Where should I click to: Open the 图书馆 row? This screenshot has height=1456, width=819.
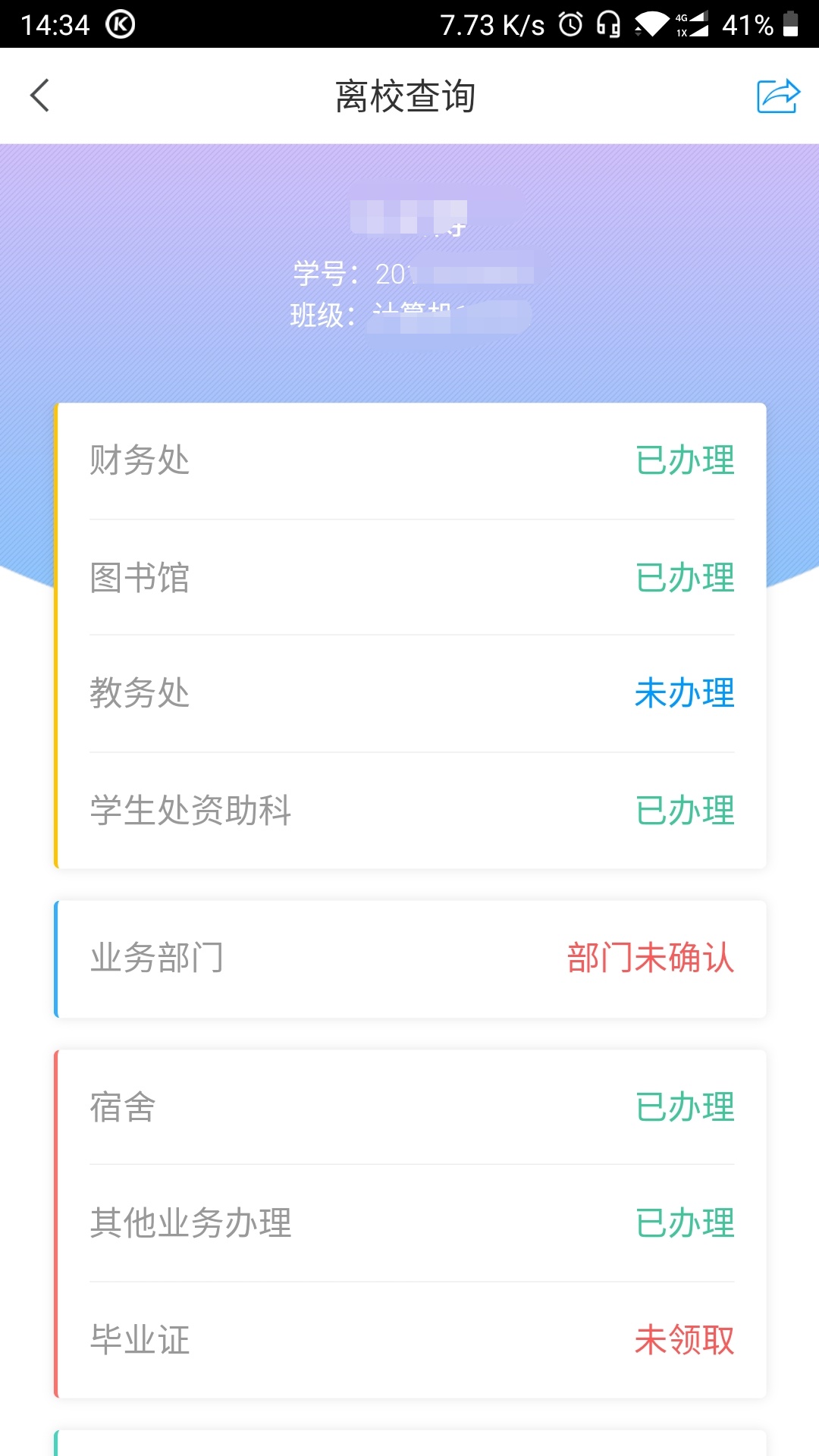point(412,577)
